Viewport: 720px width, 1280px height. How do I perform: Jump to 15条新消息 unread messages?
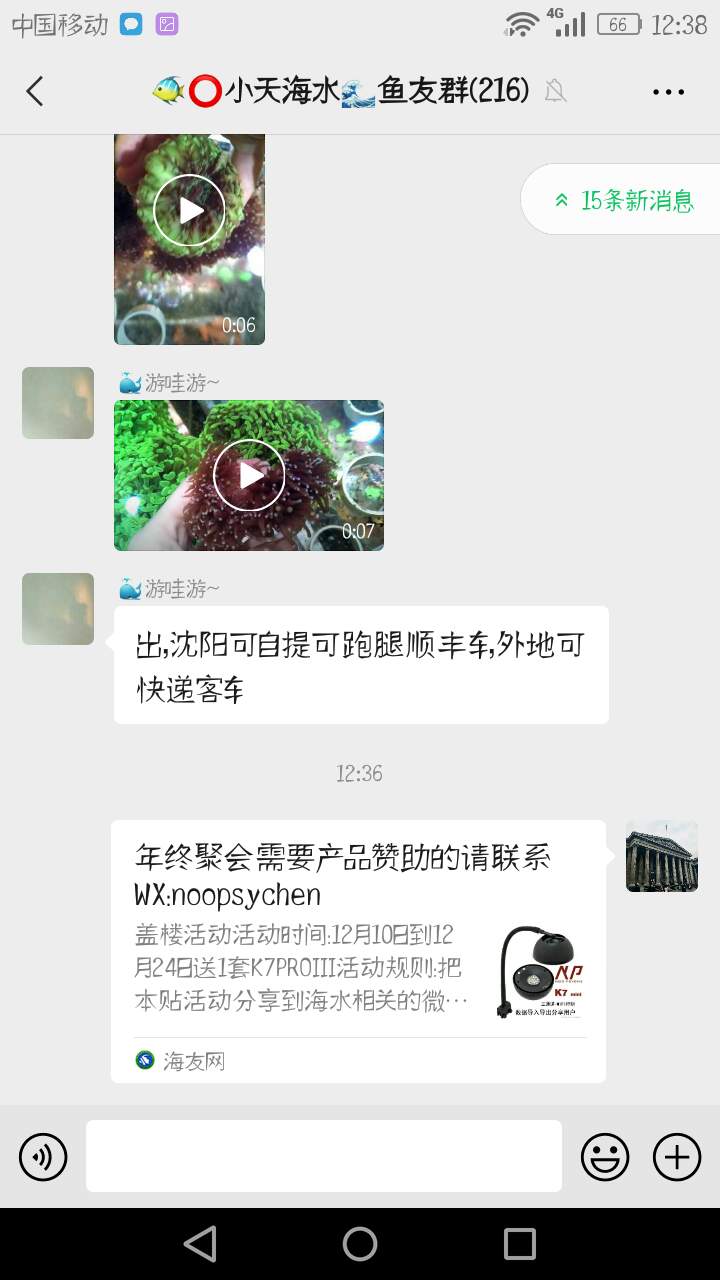[x=624, y=200]
